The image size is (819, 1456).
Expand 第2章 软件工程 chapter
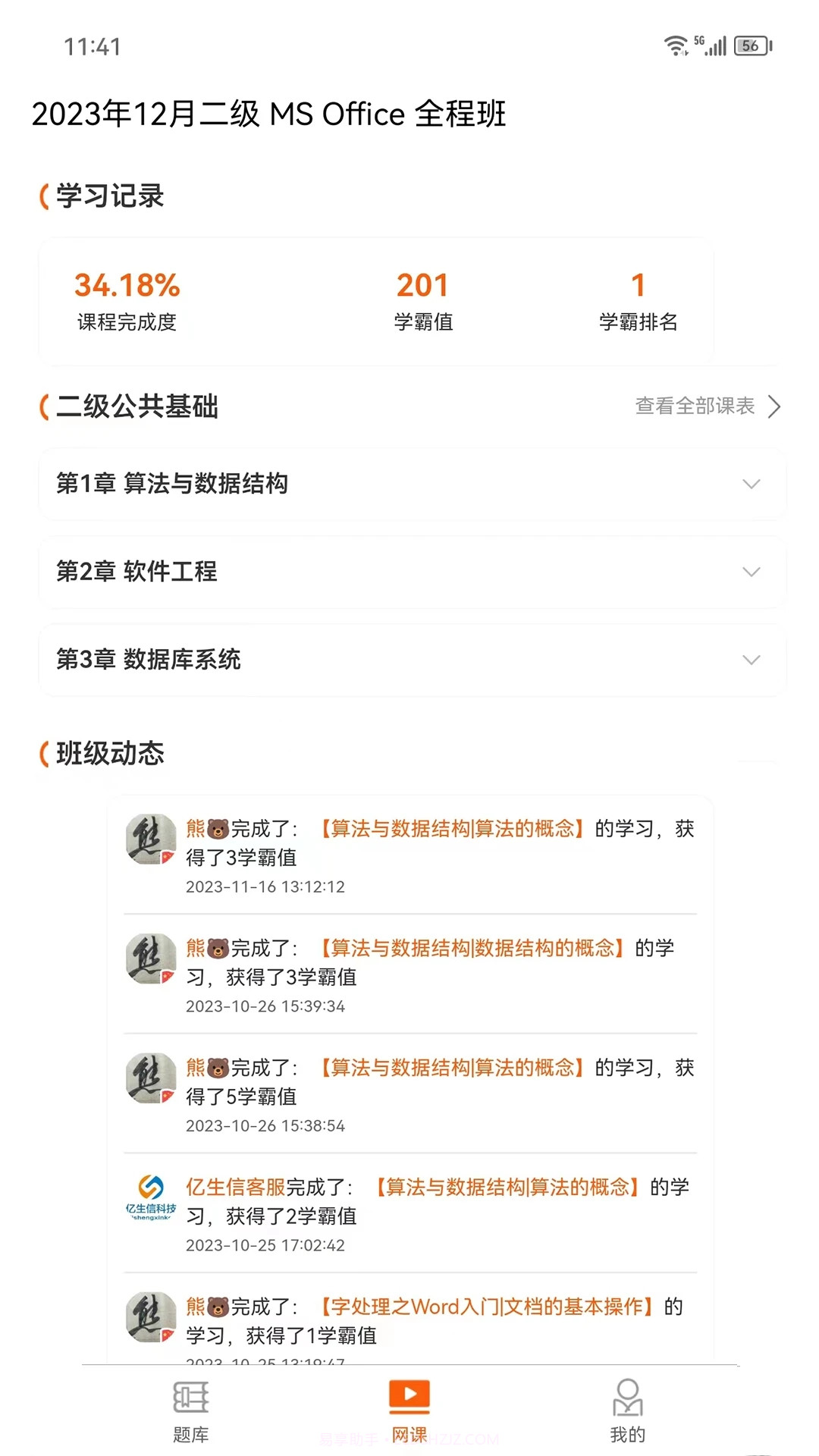coord(409,573)
